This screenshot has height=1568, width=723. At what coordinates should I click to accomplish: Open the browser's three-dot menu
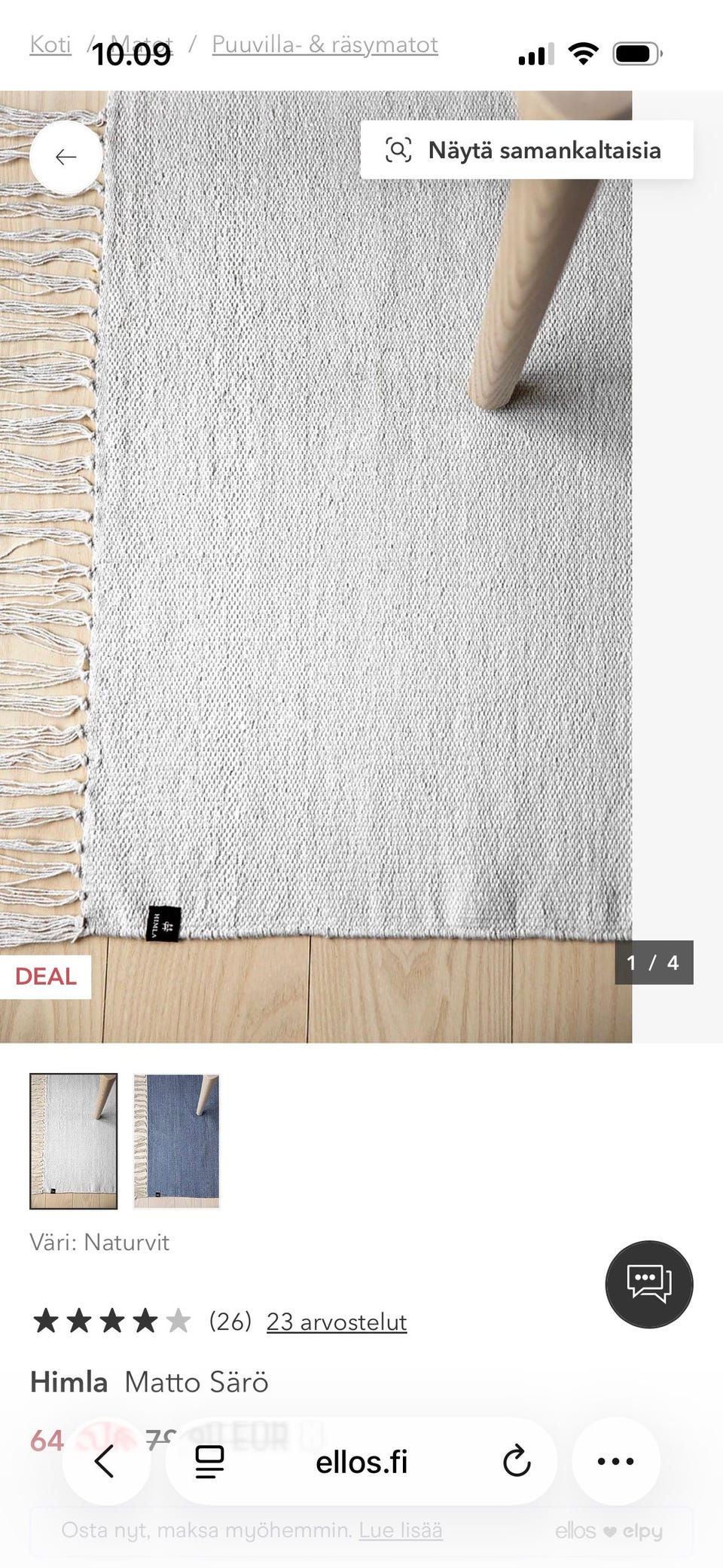(615, 1462)
